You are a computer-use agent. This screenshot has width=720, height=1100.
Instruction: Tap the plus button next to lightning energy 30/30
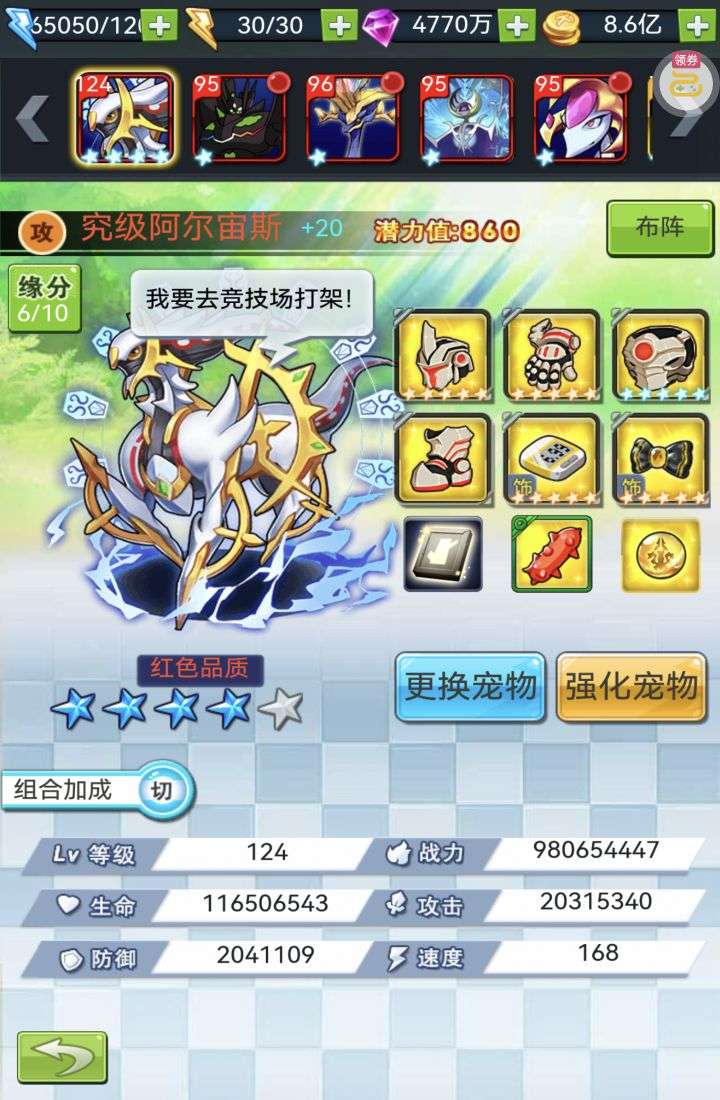(339, 24)
